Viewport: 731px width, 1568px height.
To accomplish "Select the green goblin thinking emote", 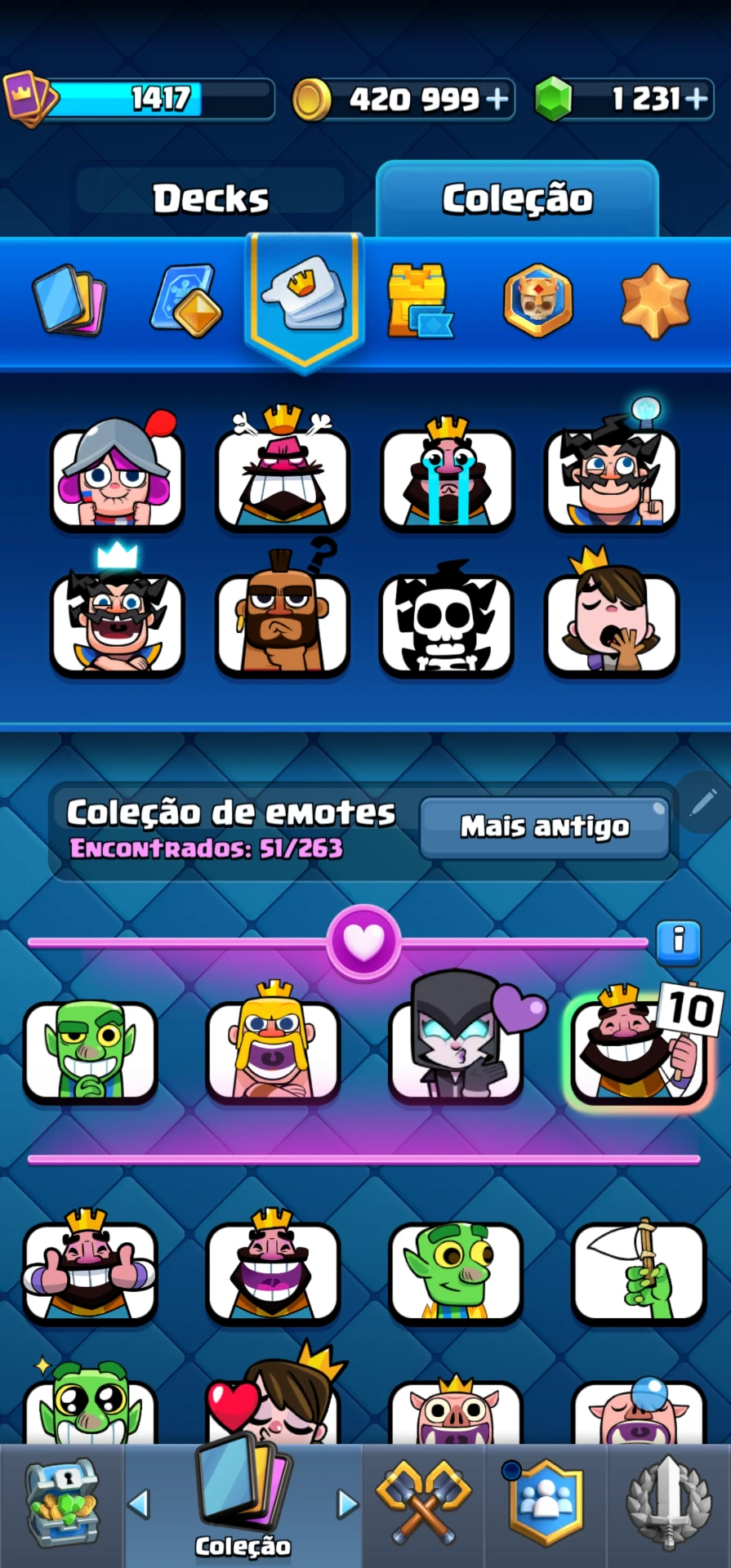I will point(90,1052).
